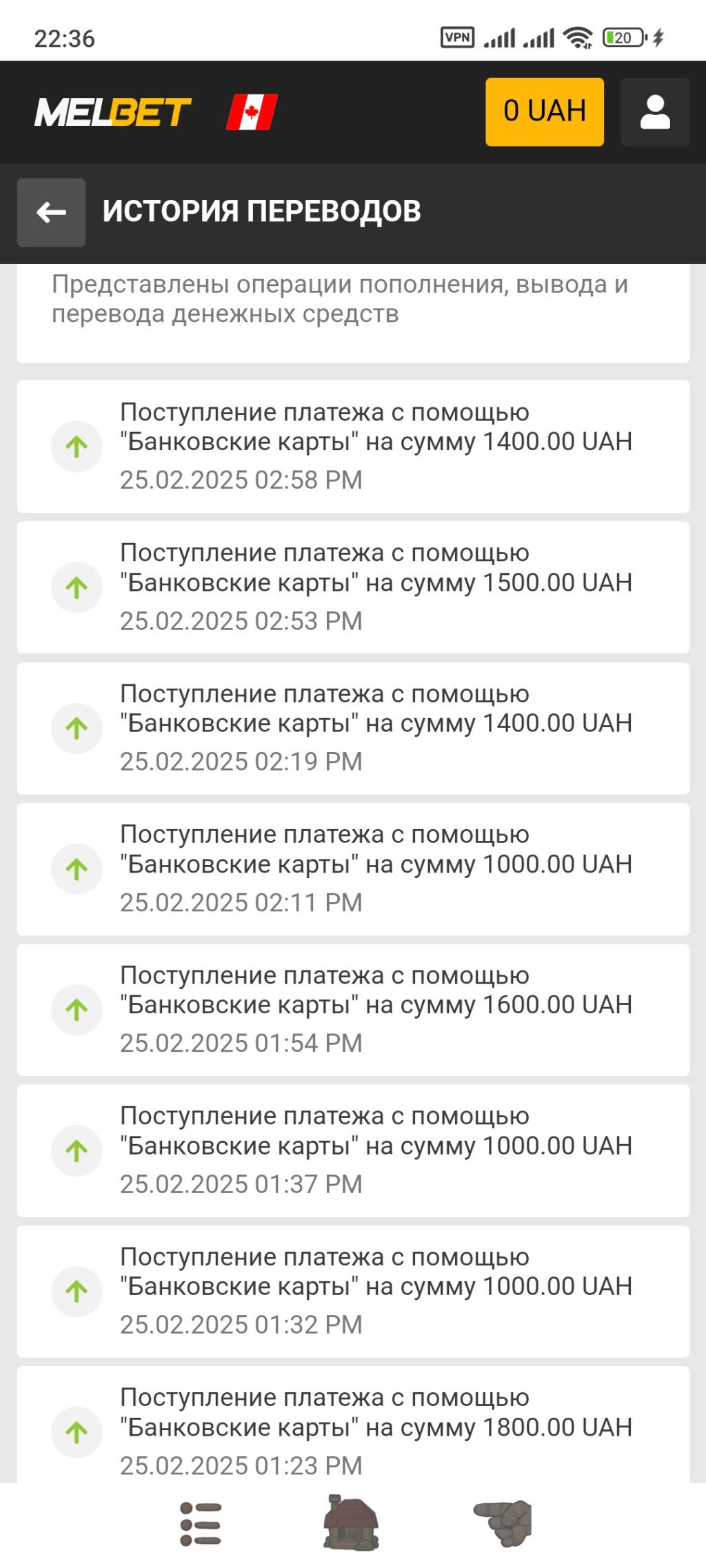This screenshot has width=706, height=1568.
Task: Open the user profile icon
Action: pos(654,112)
